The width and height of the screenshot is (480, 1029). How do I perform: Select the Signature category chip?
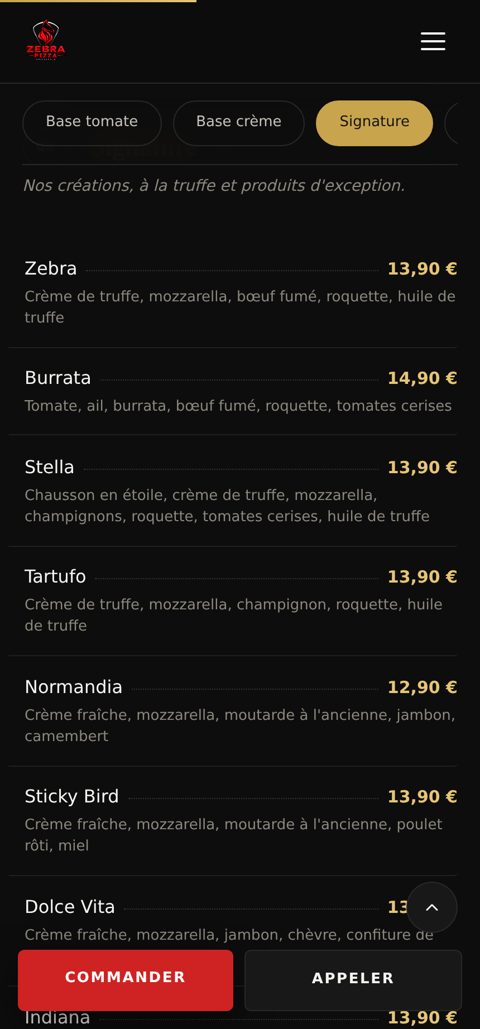(x=374, y=123)
